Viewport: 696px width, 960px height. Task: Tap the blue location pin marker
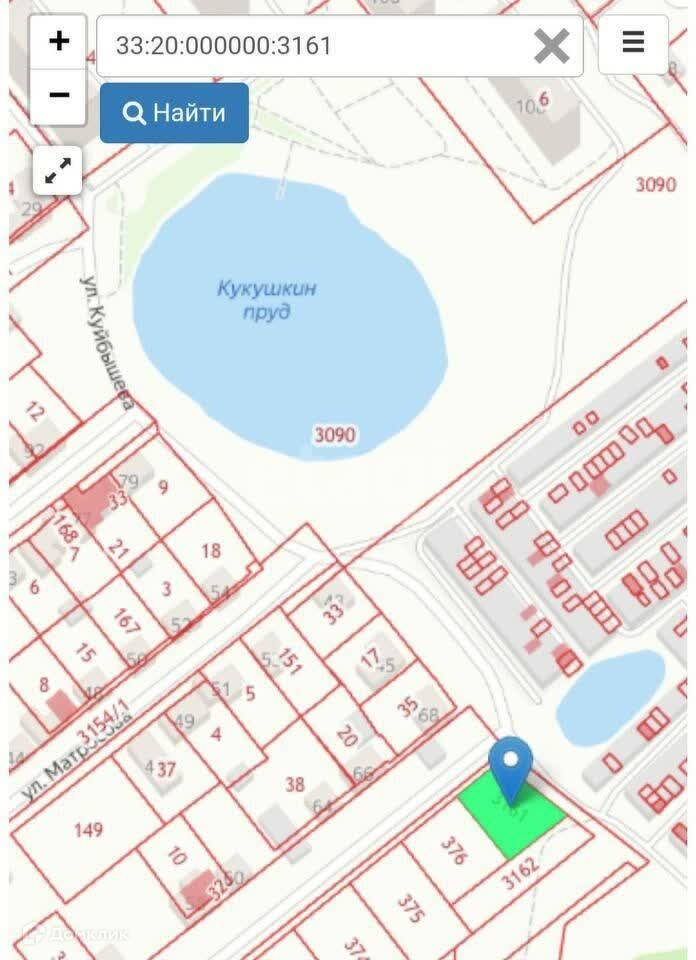click(x=512, y=766)
